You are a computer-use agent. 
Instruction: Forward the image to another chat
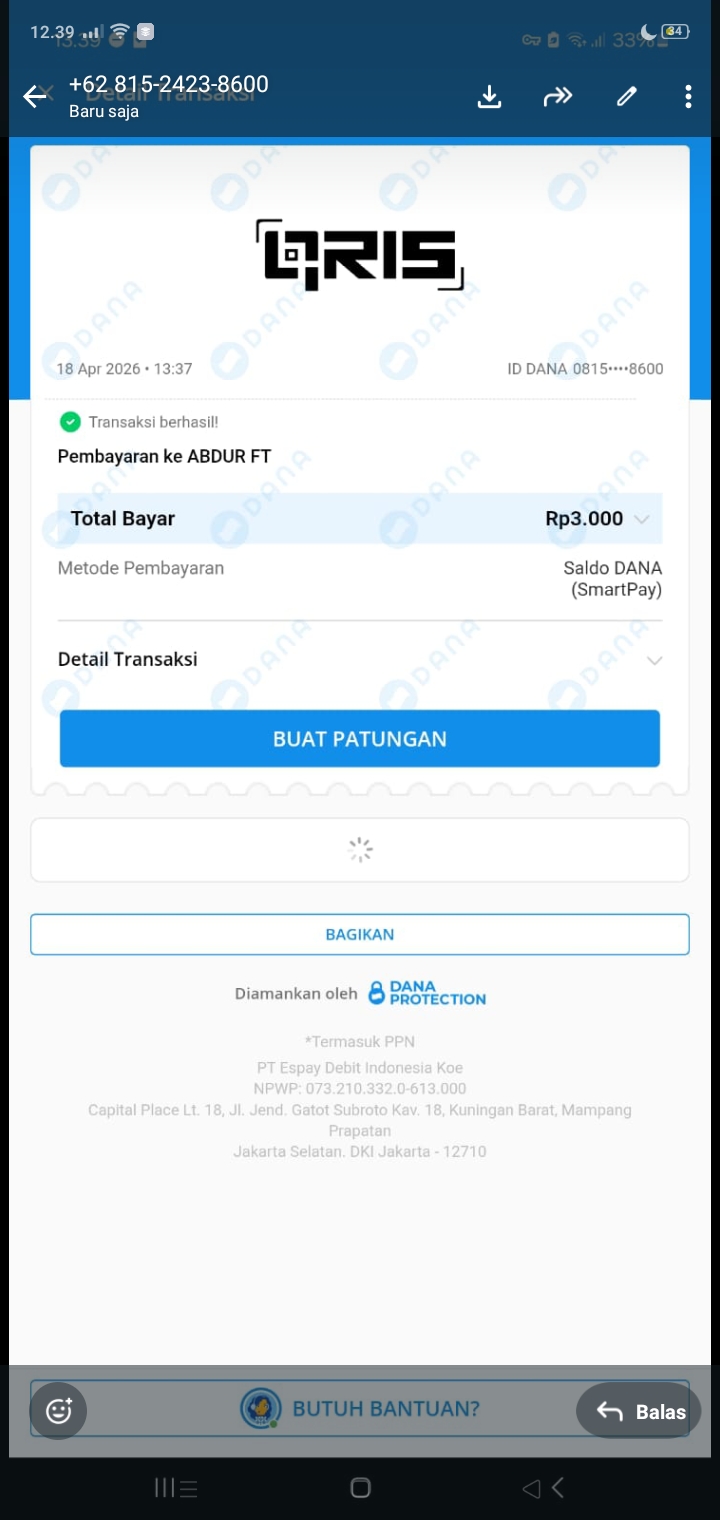(x=557, y=96)
